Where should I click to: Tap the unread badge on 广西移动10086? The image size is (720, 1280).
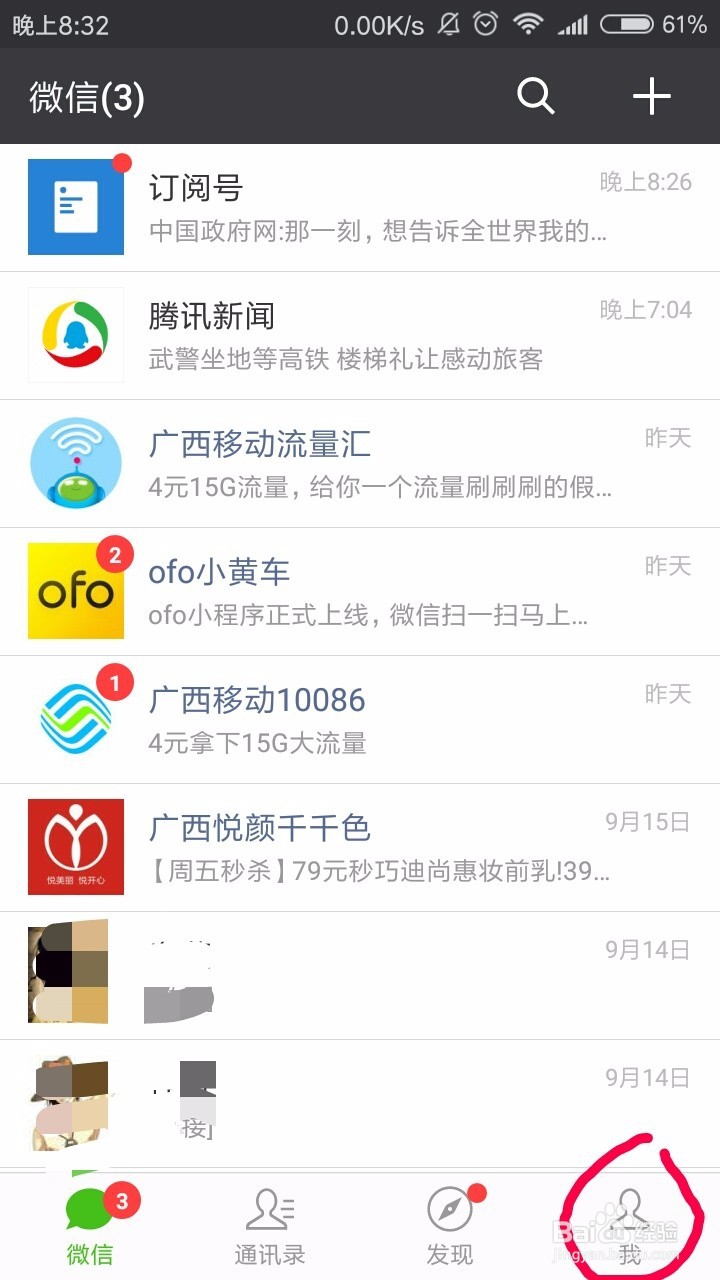coord(116,683)
